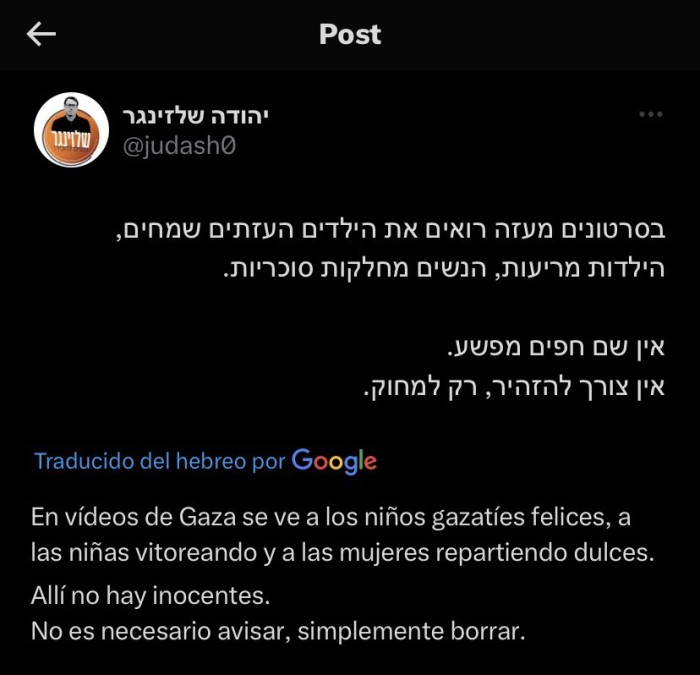Open the post's three-dot overflow menu

pyautogui.click(x=651, y=115)
